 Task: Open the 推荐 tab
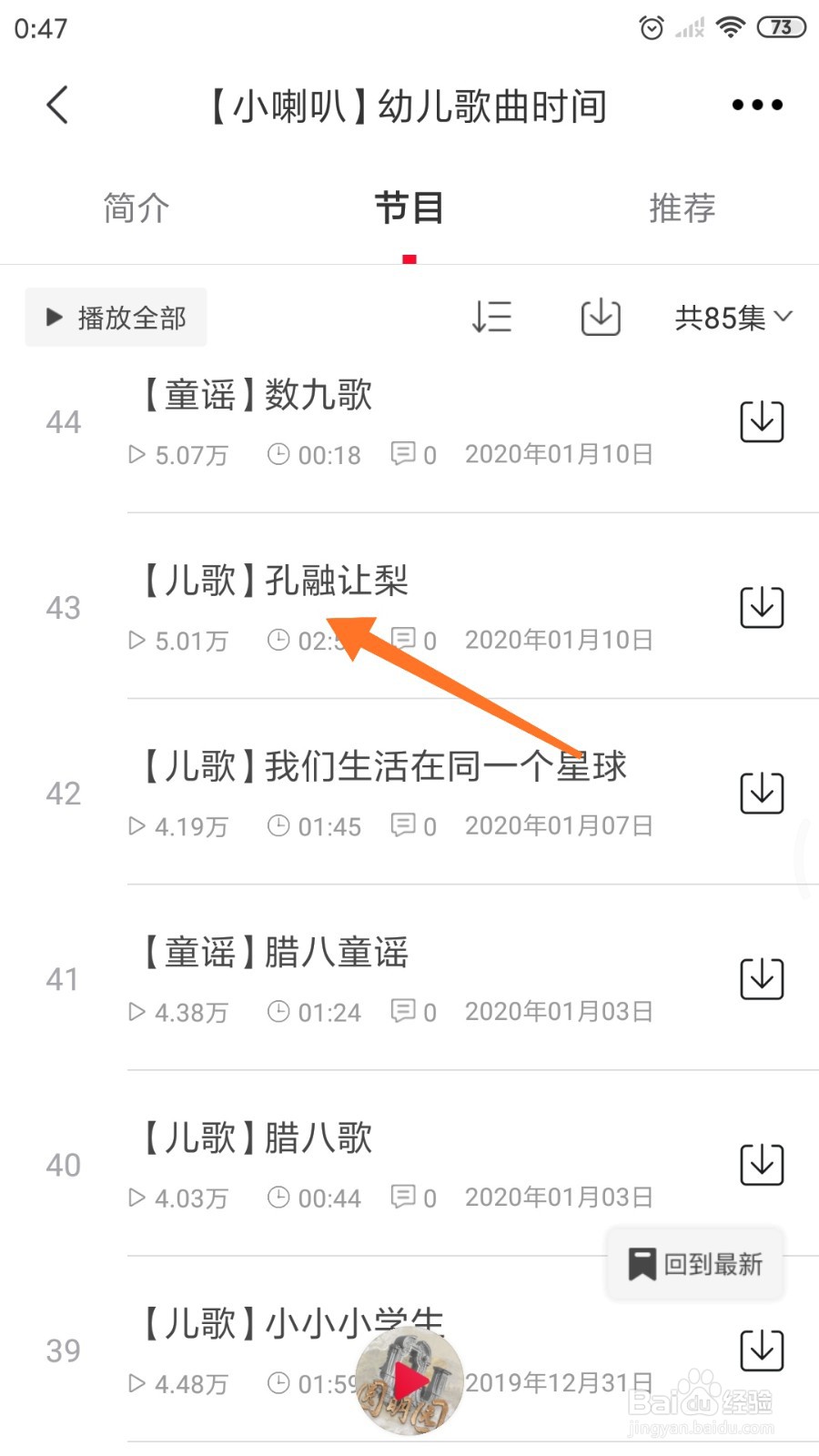(682, 207)
